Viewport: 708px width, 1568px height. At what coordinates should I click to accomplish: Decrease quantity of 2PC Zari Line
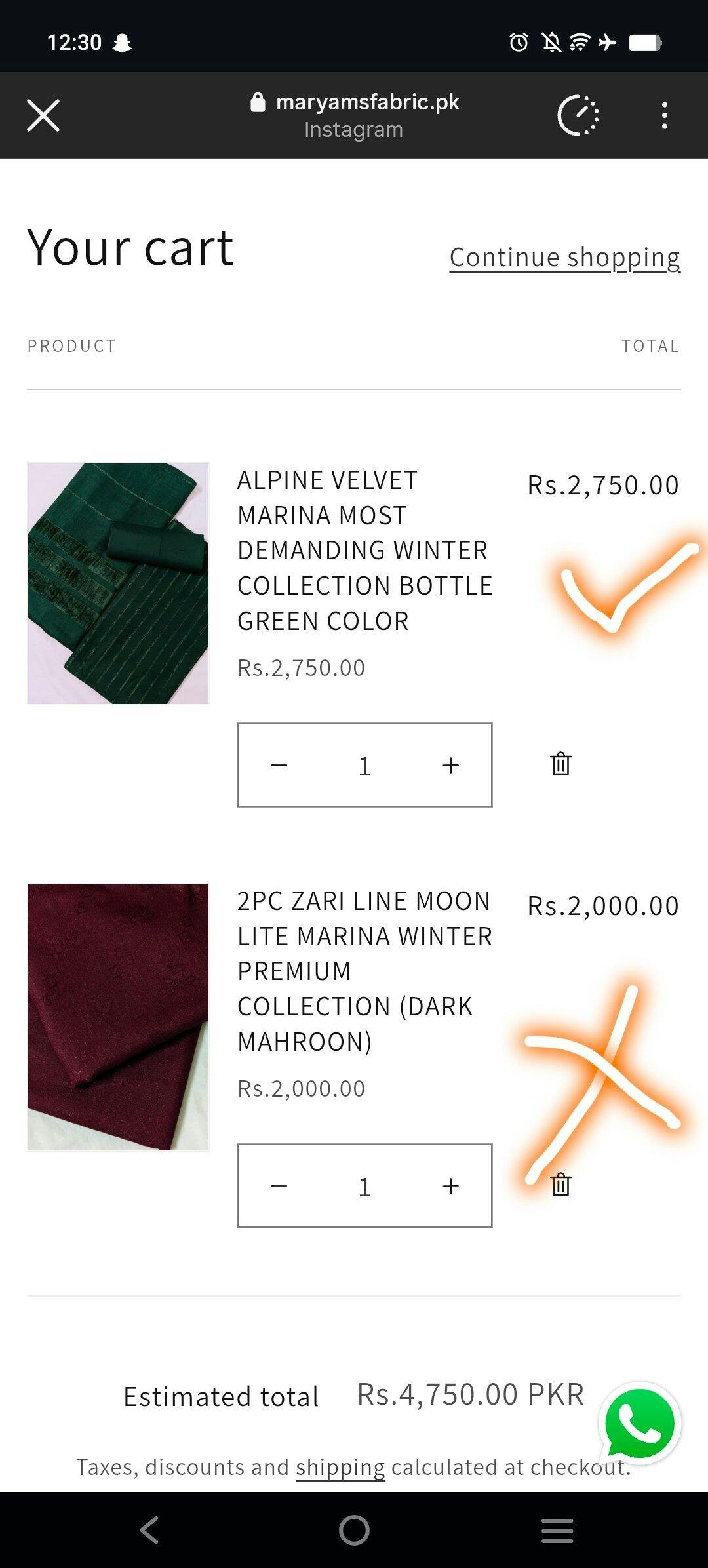279,1186
